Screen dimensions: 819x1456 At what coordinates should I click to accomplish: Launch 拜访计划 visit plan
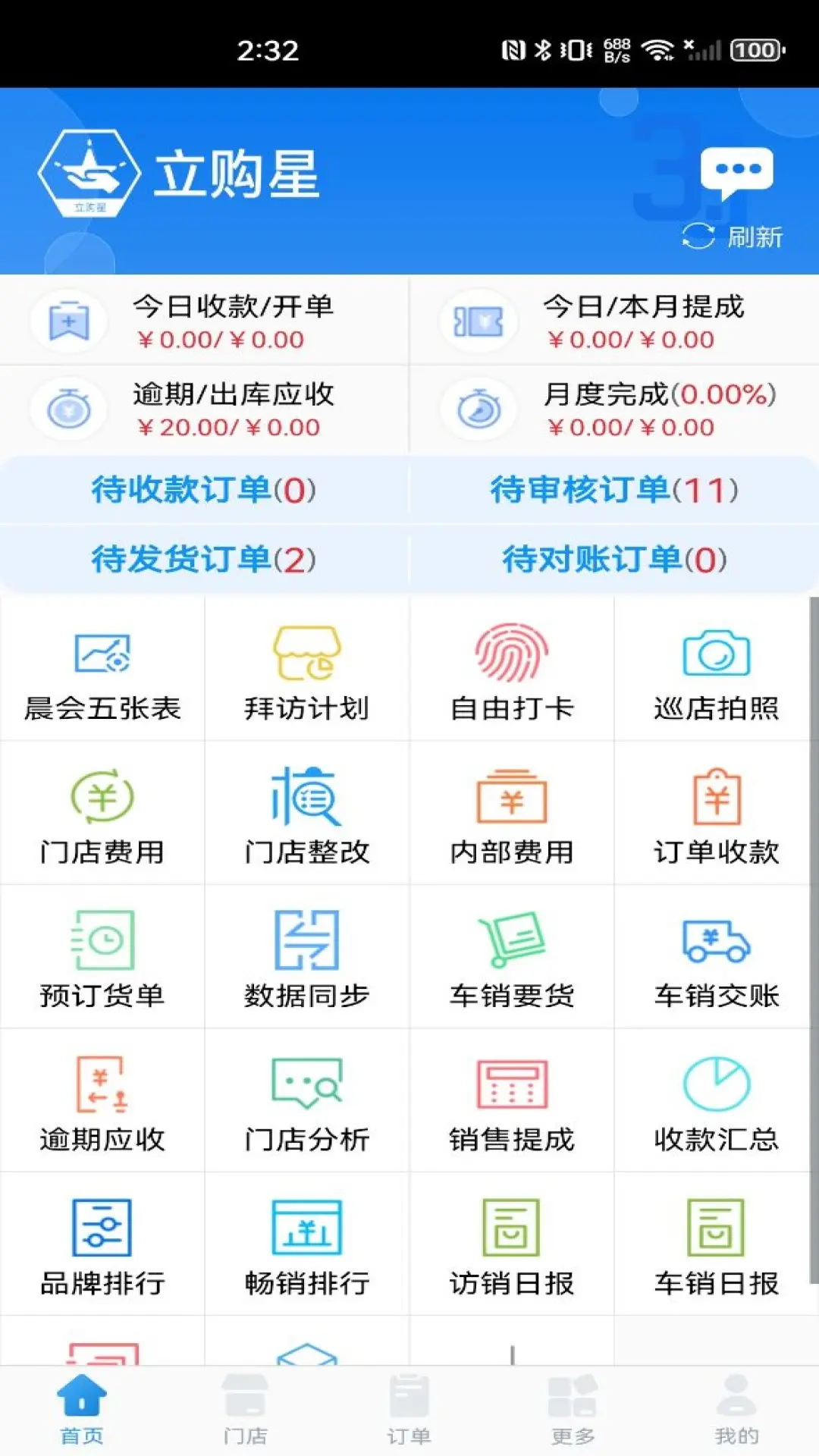click(x=307, y=671)
